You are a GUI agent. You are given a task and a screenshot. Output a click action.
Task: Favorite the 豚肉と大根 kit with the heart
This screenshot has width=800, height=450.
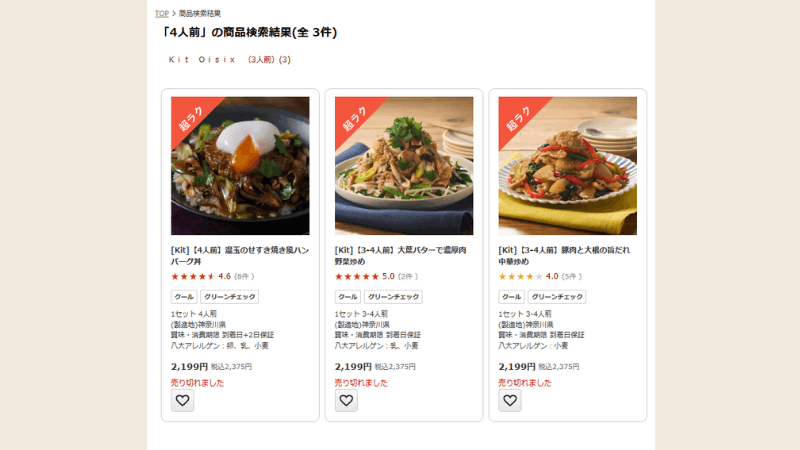point(510,401)
